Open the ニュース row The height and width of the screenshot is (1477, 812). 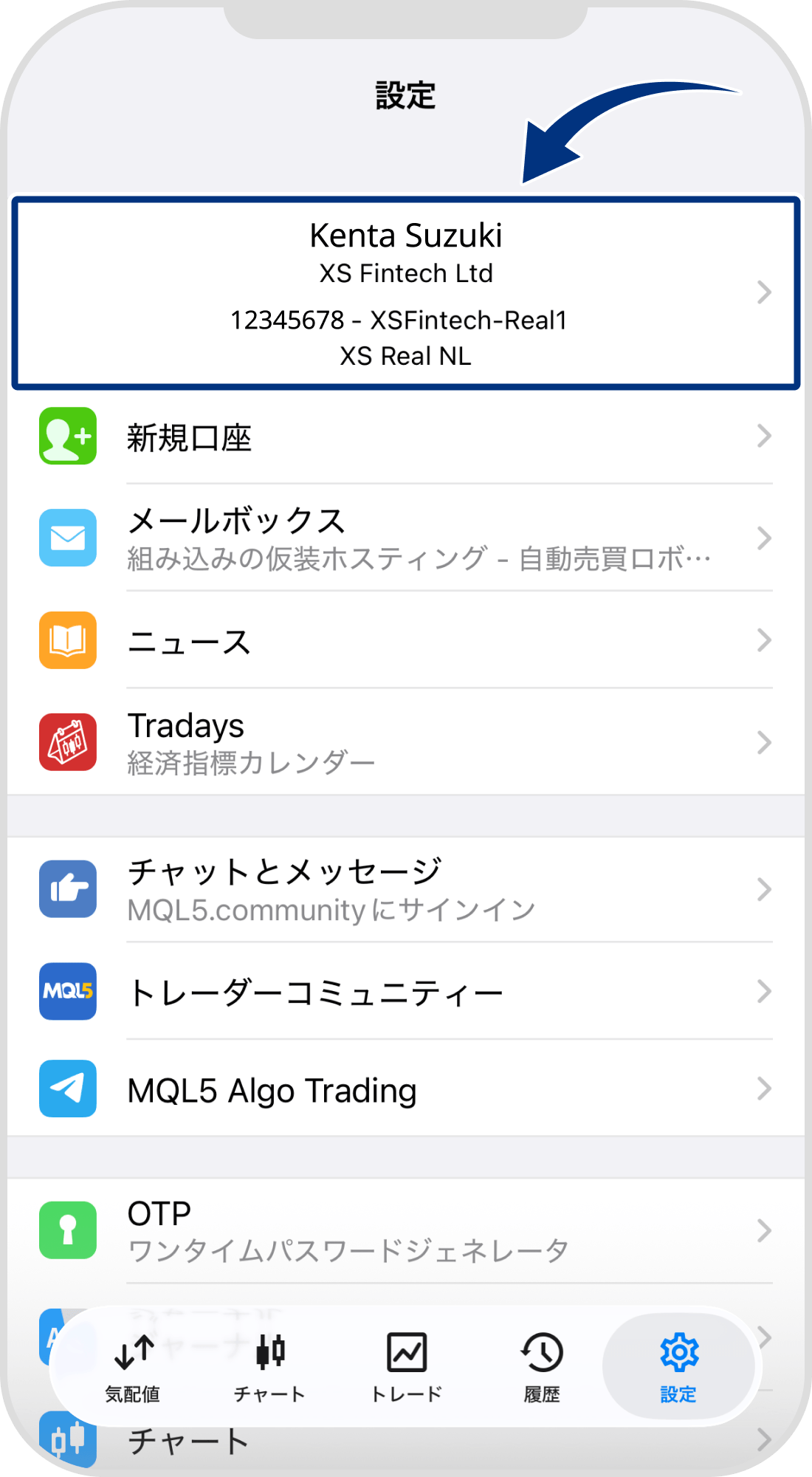(x=406, y=640)
